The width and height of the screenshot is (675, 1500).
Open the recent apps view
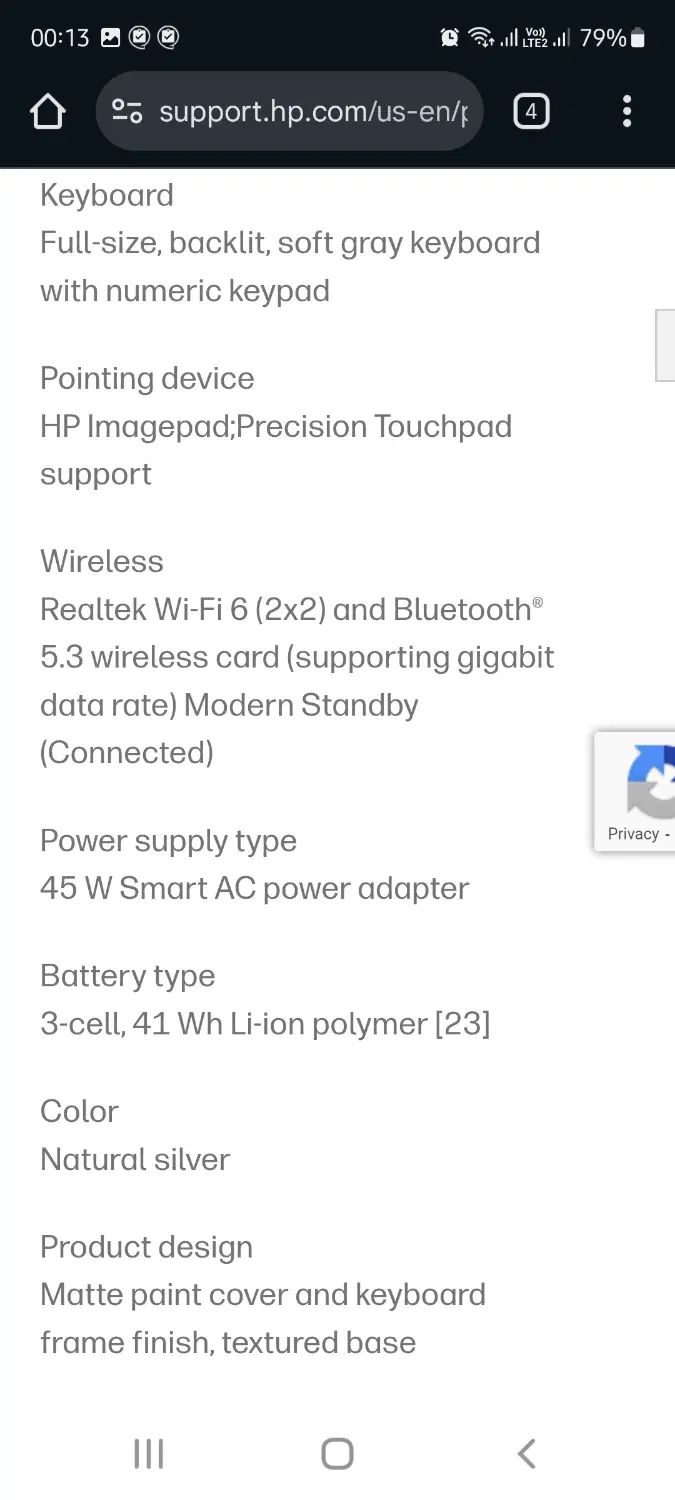point(148,1453)
